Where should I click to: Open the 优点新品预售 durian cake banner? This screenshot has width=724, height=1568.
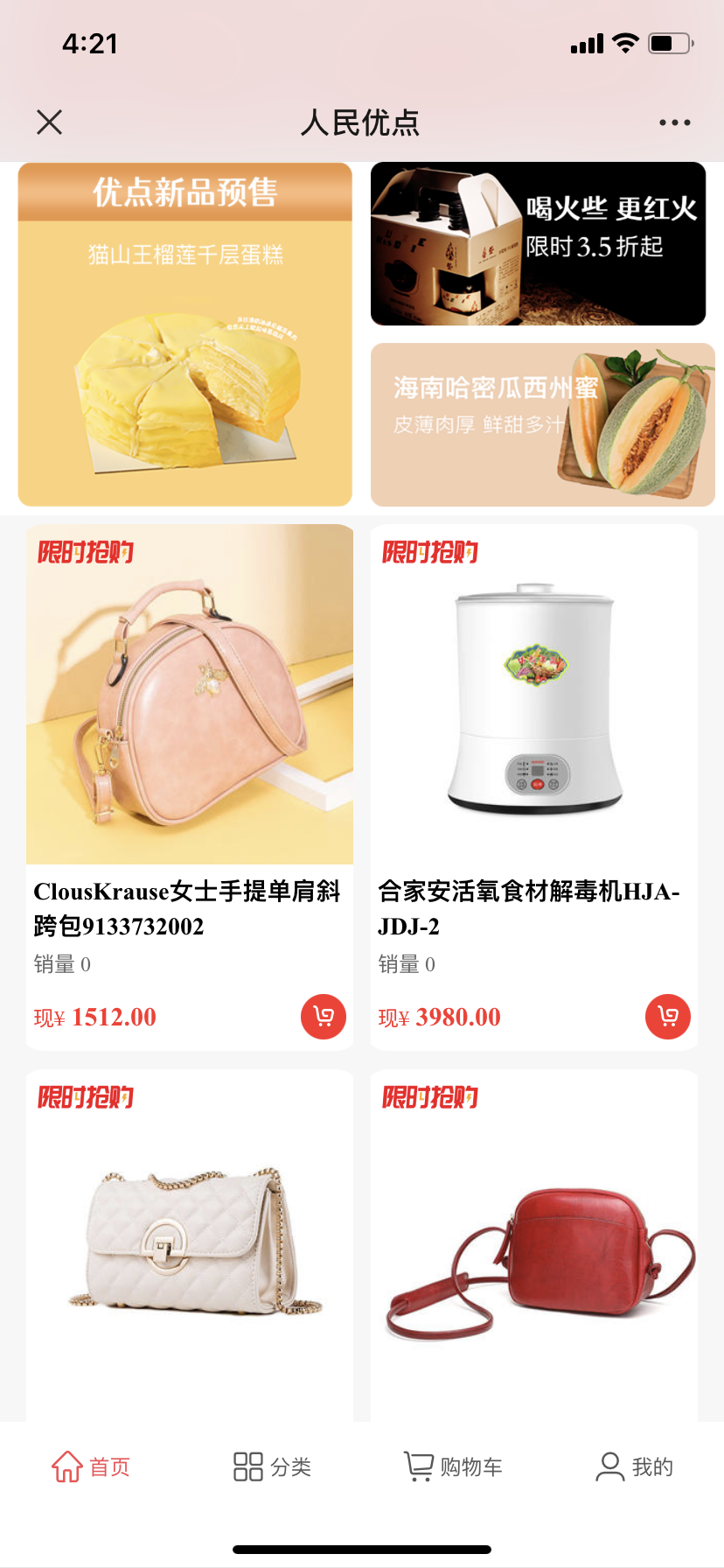coord(185,334)
